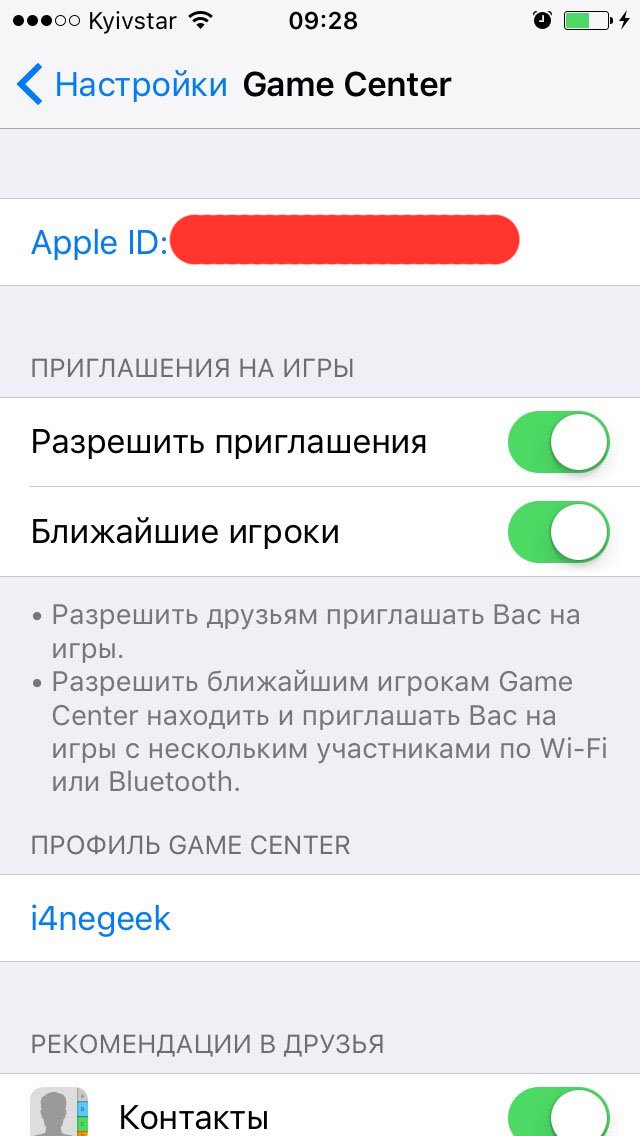Go back to Настройки
Image resolution: width=640 pixels, height=1136 pixels.
[122, 85]
